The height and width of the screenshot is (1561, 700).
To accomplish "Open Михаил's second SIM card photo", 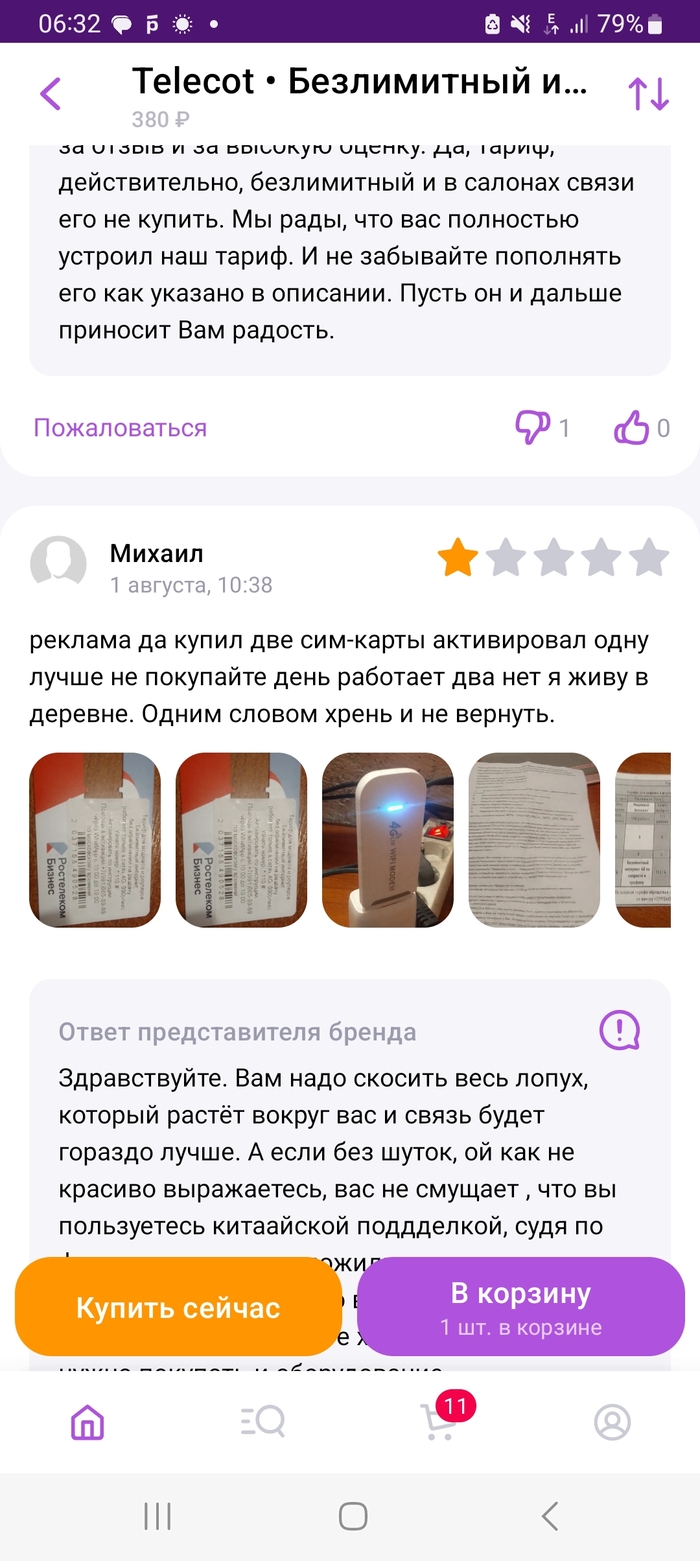I will coord(241,840).
